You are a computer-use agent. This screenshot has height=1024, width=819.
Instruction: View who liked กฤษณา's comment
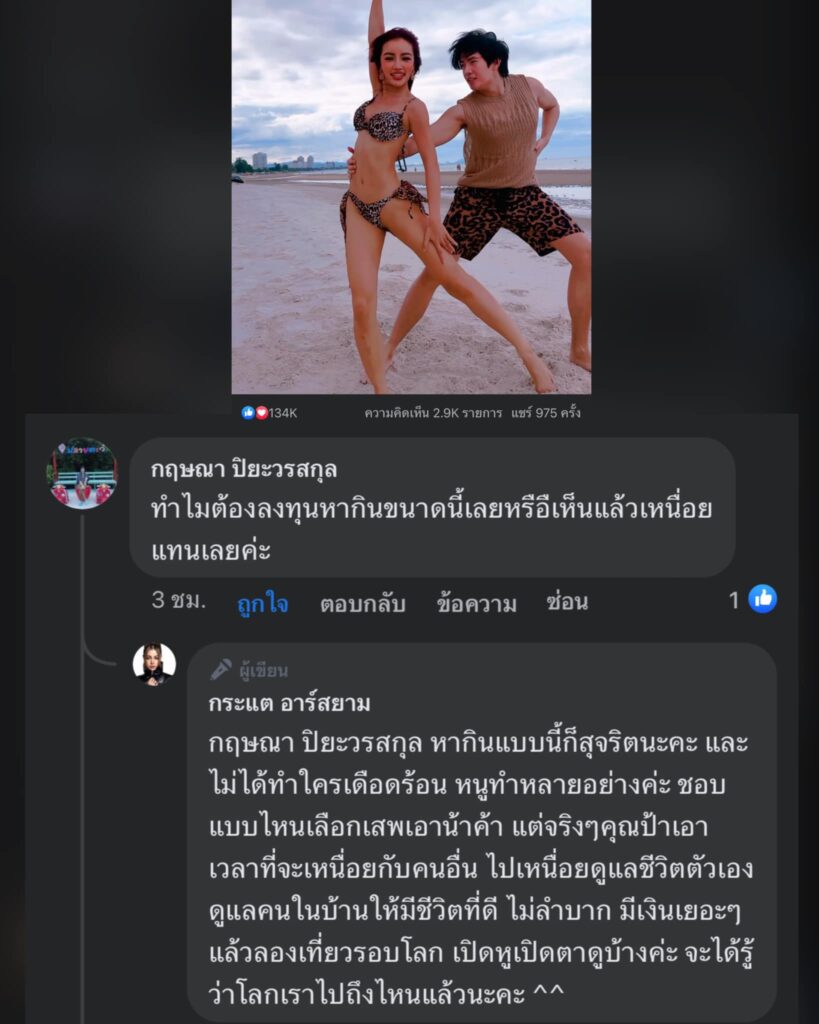coord(752,599)
